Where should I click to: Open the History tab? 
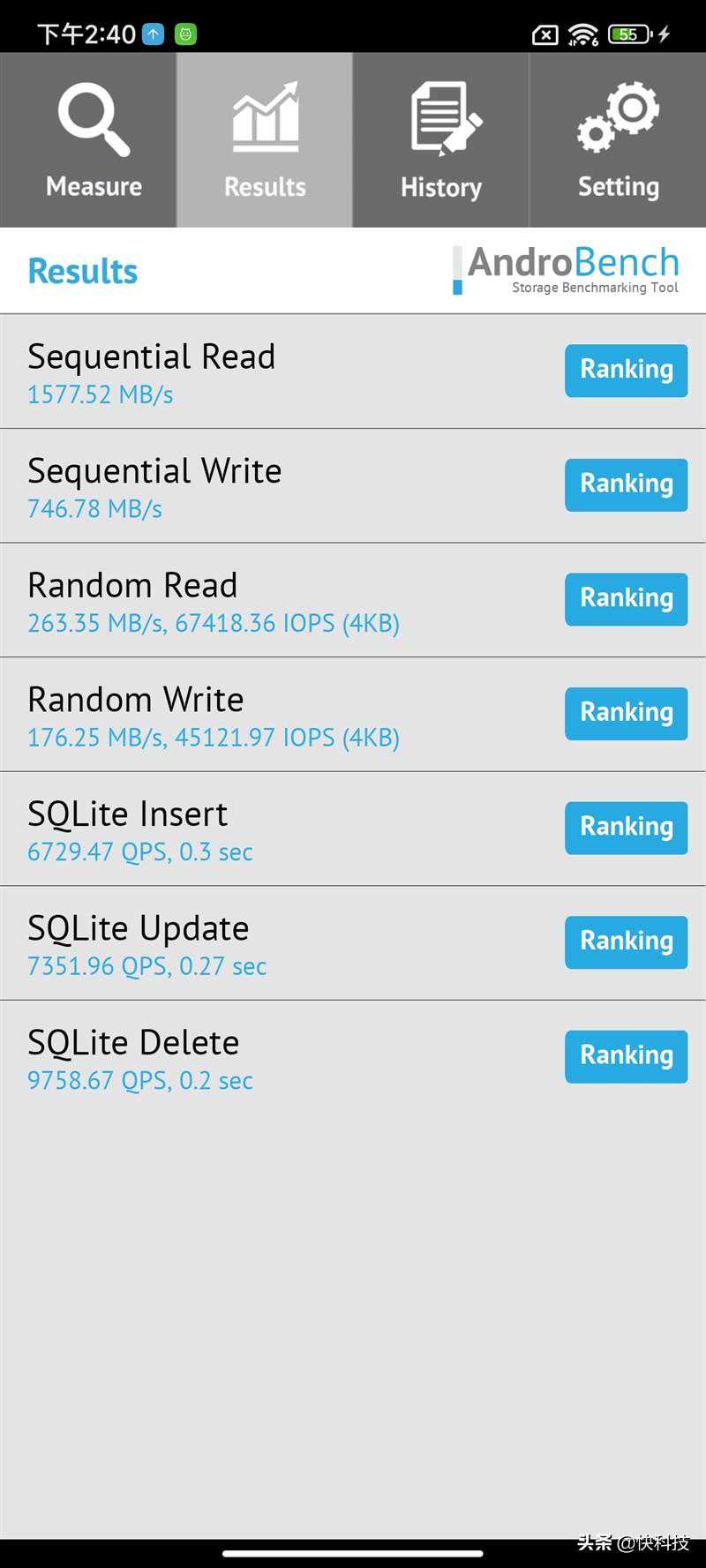click(x=441, y=139)
